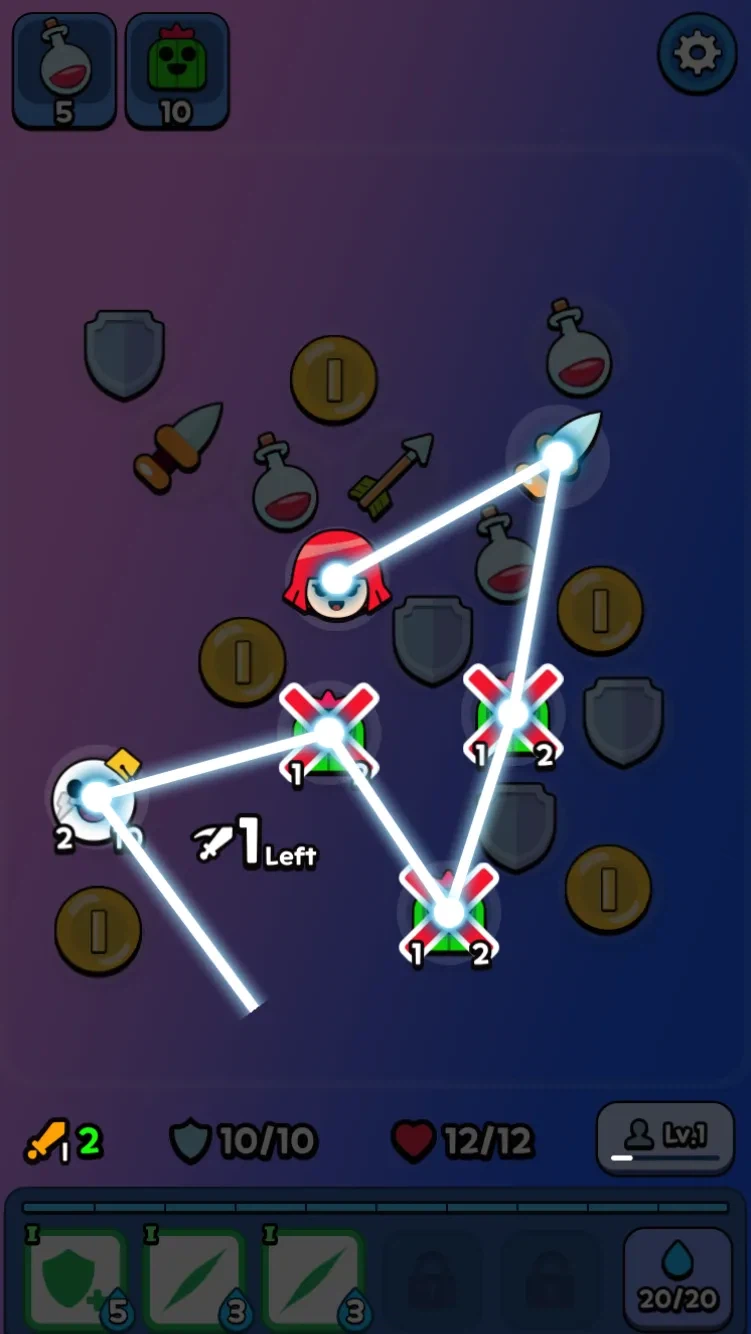Open the settings gear
This screenshot has width=751, height=1334.
pos(697,54)
